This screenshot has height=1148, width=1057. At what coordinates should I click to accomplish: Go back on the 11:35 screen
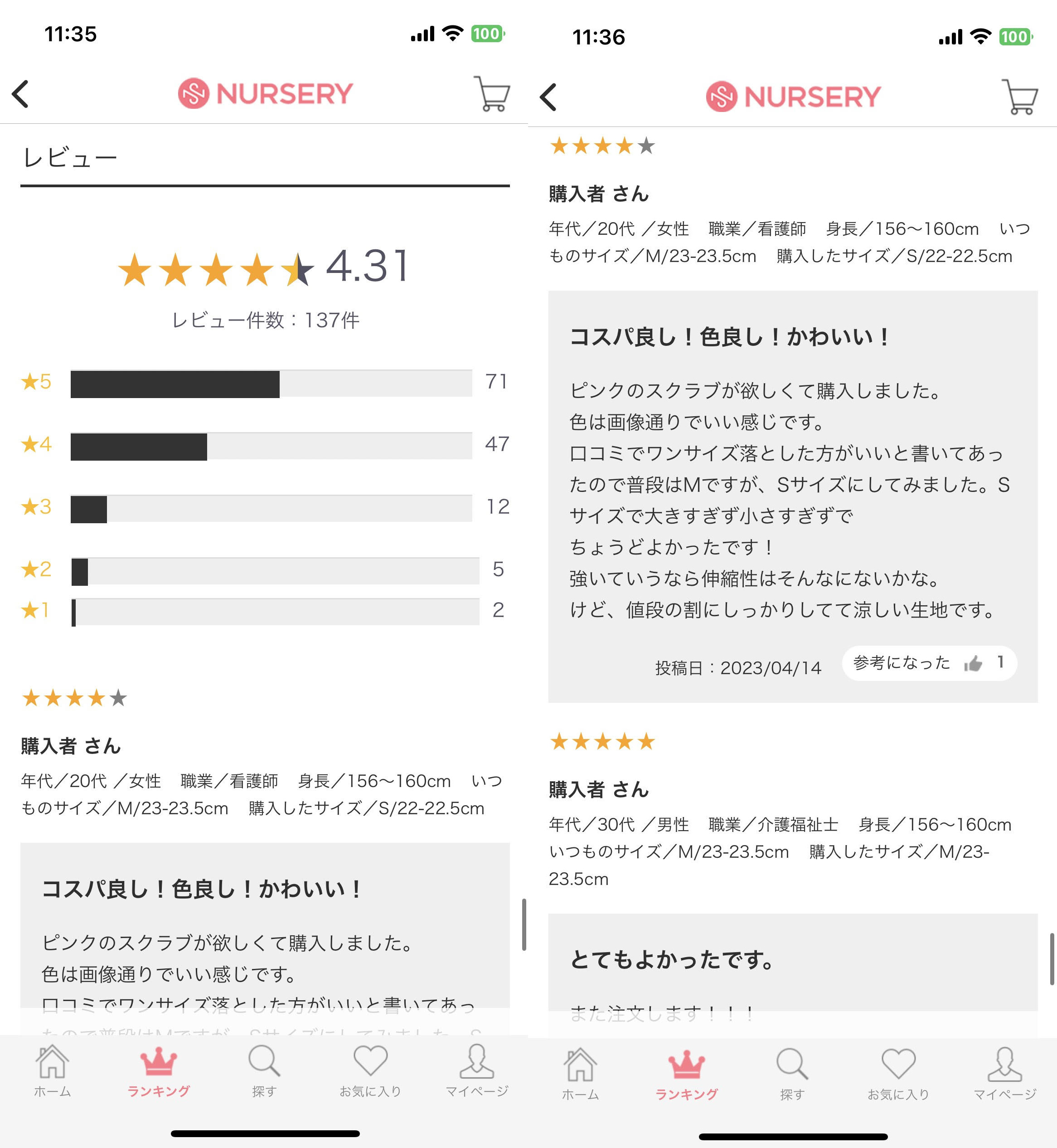coord(21,94)
